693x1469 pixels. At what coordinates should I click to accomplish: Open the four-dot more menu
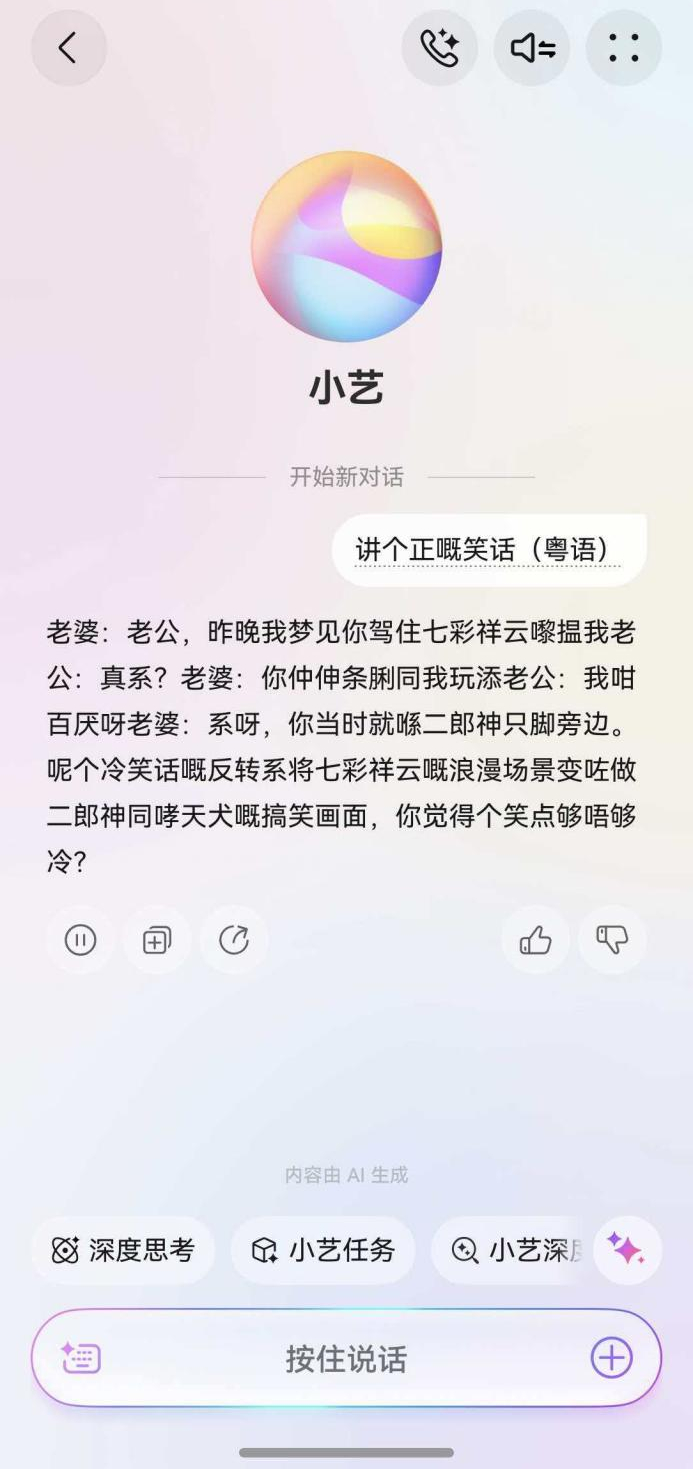point(623,48)
